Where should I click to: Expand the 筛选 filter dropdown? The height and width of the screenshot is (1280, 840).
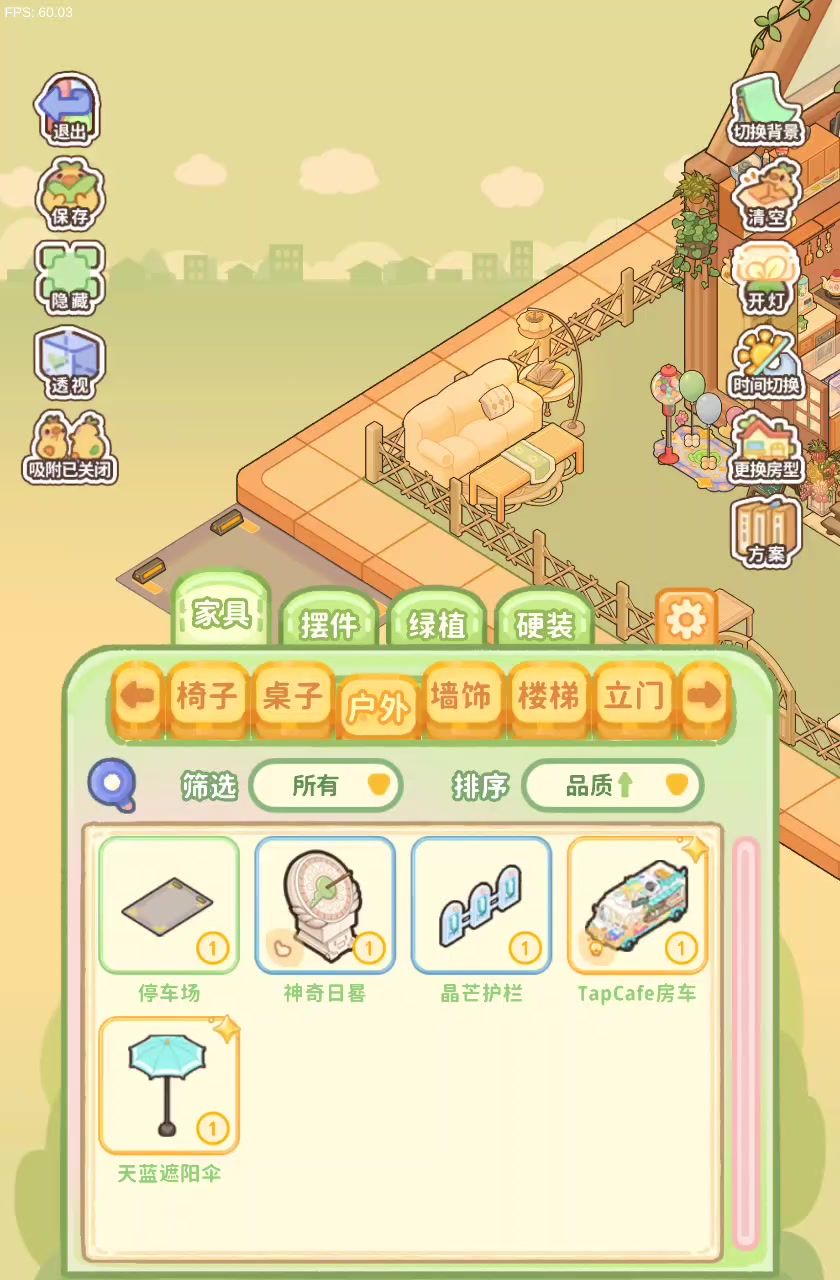pos(326,785)
